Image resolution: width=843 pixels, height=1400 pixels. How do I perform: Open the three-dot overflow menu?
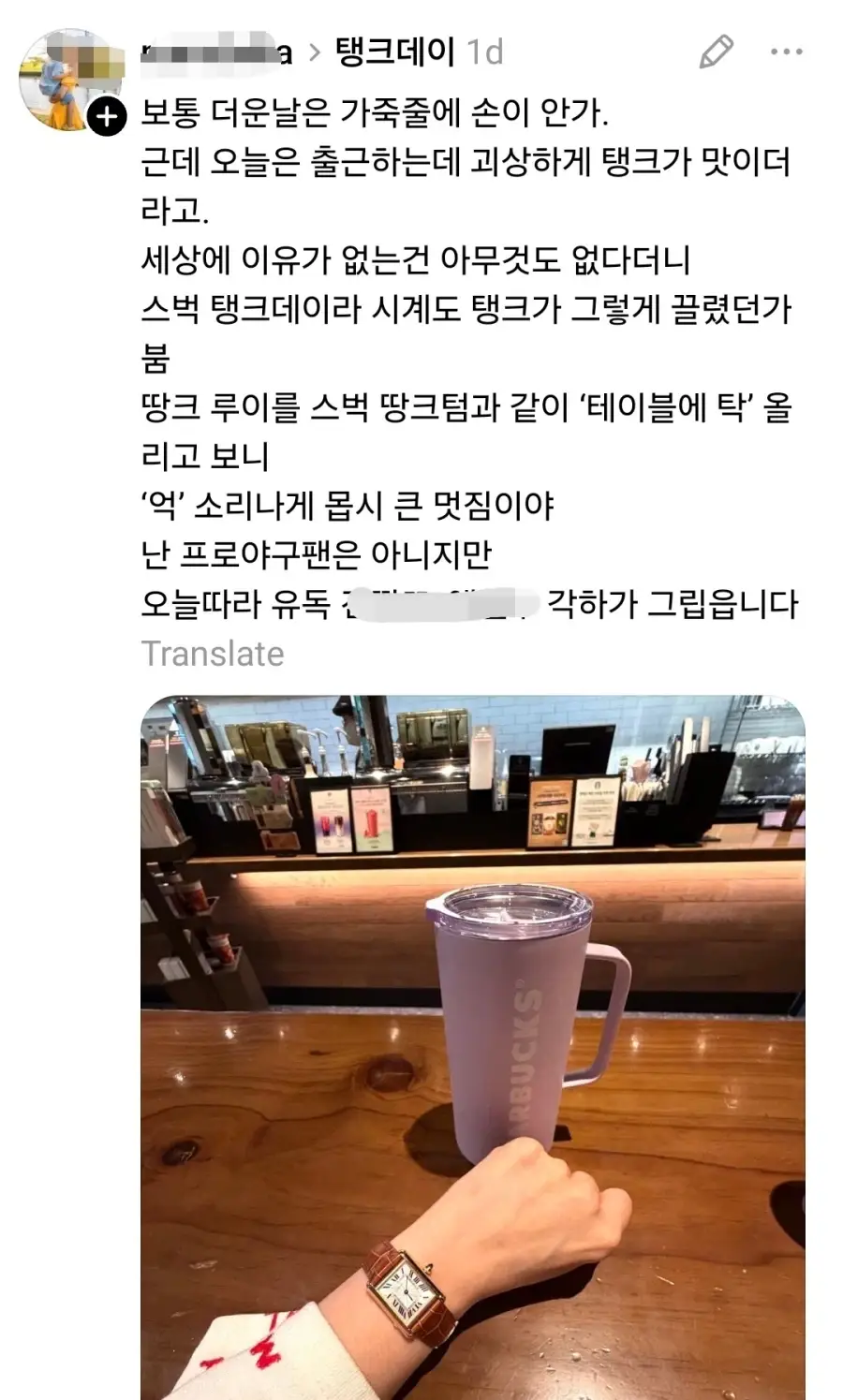pos(786,52)
